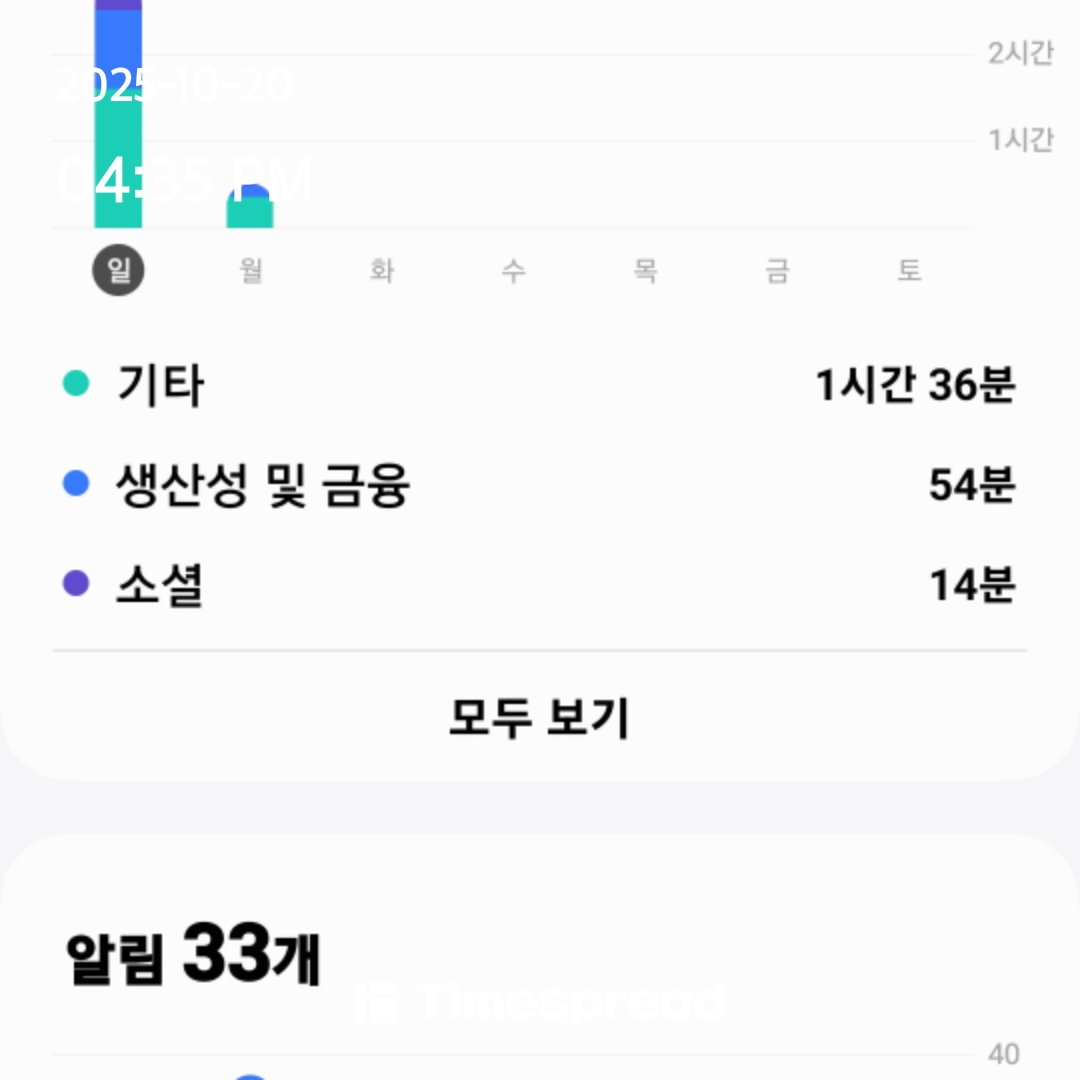This screenshot has height=1080, width=1080.
Task: Select Wednesday (수) in the weekly chart
Action: point(513,271)
